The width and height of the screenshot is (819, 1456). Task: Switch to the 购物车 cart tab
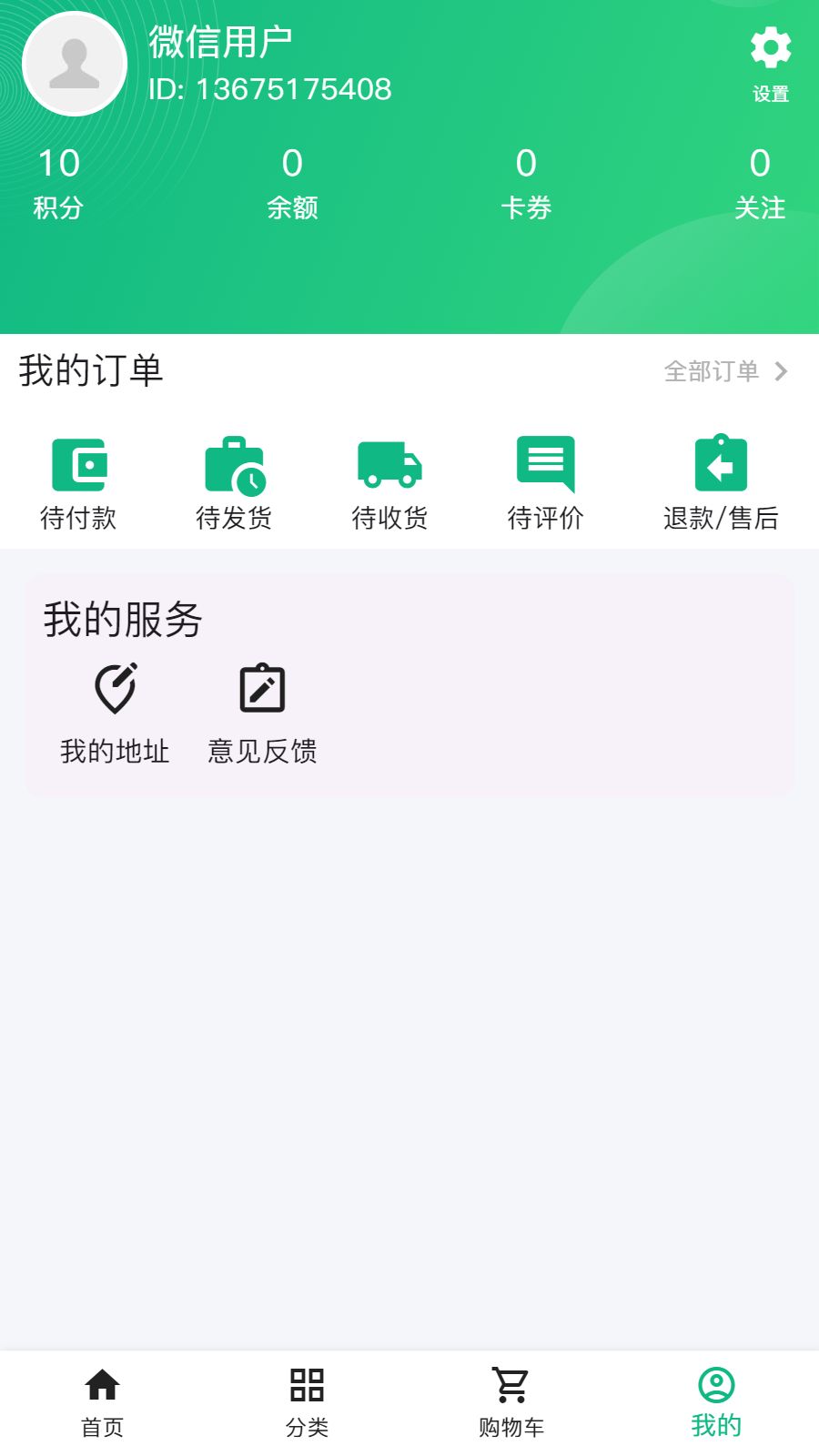coord(511,1403)
